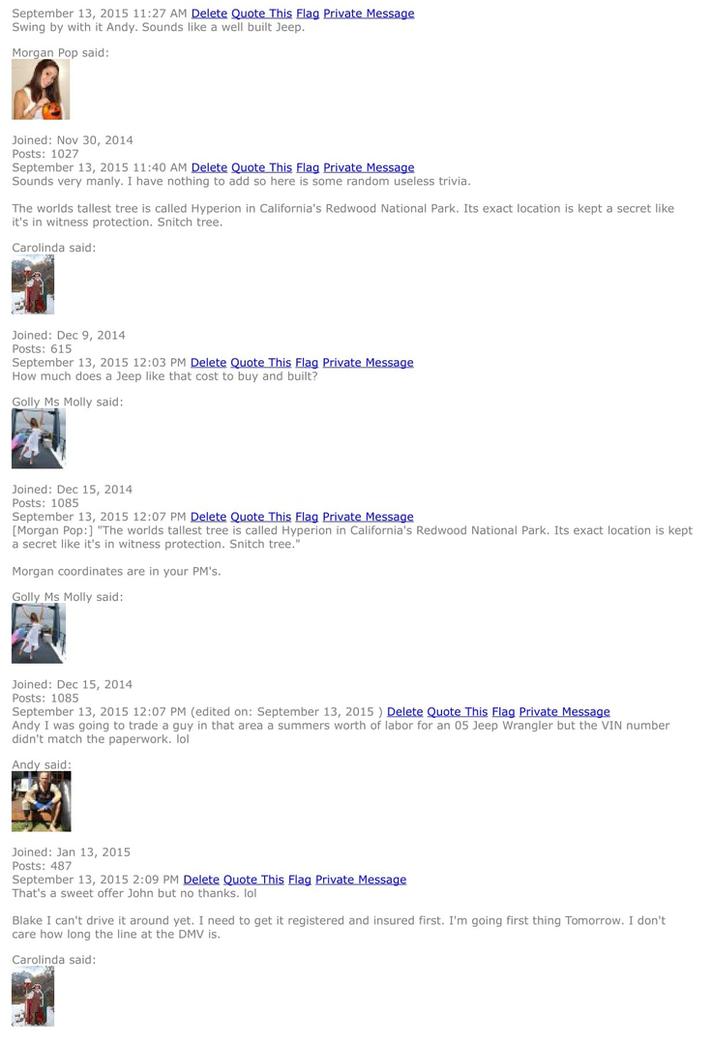Flag Andy's 2:09 PM post
The image size is (712, 1045).
[299, 880]
